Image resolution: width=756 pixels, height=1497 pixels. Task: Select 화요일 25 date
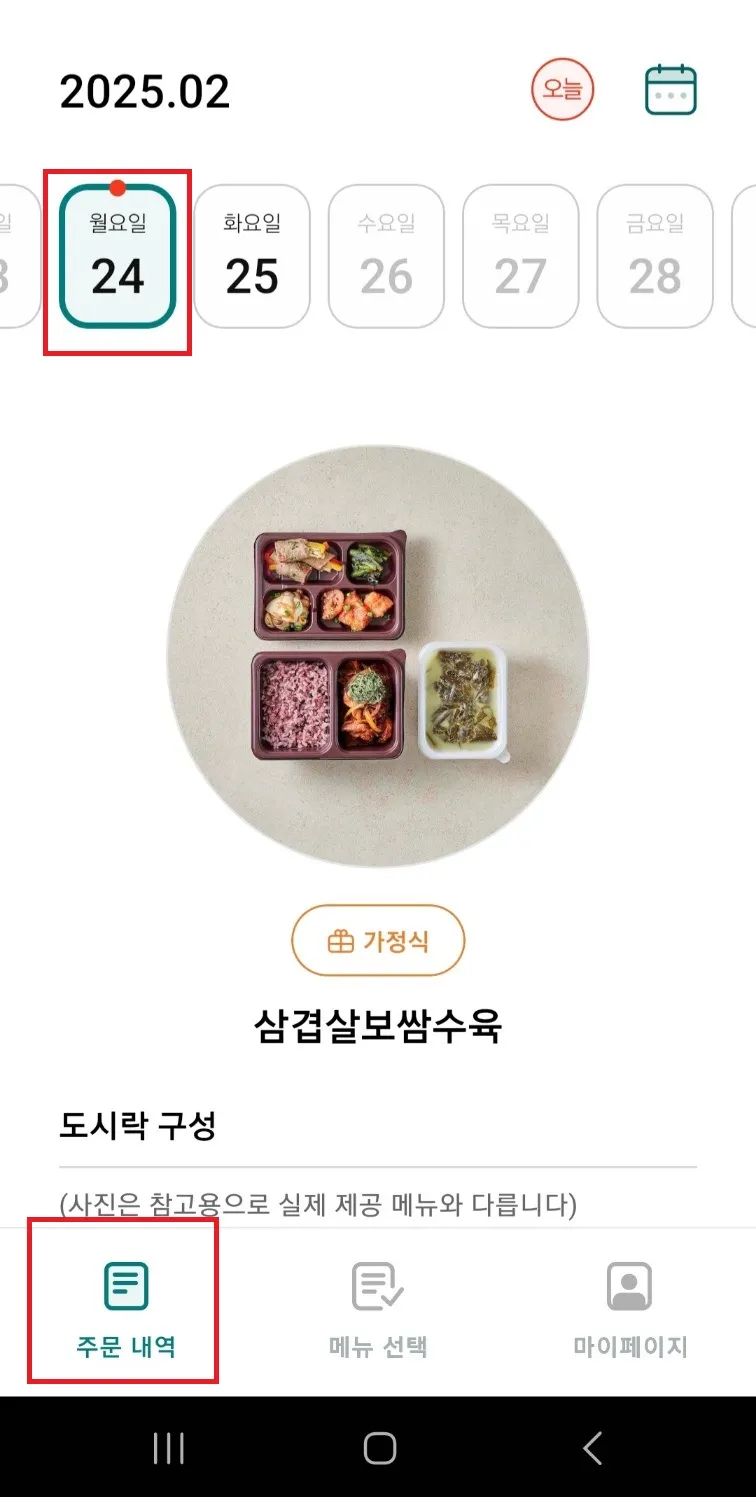(252, 257)
